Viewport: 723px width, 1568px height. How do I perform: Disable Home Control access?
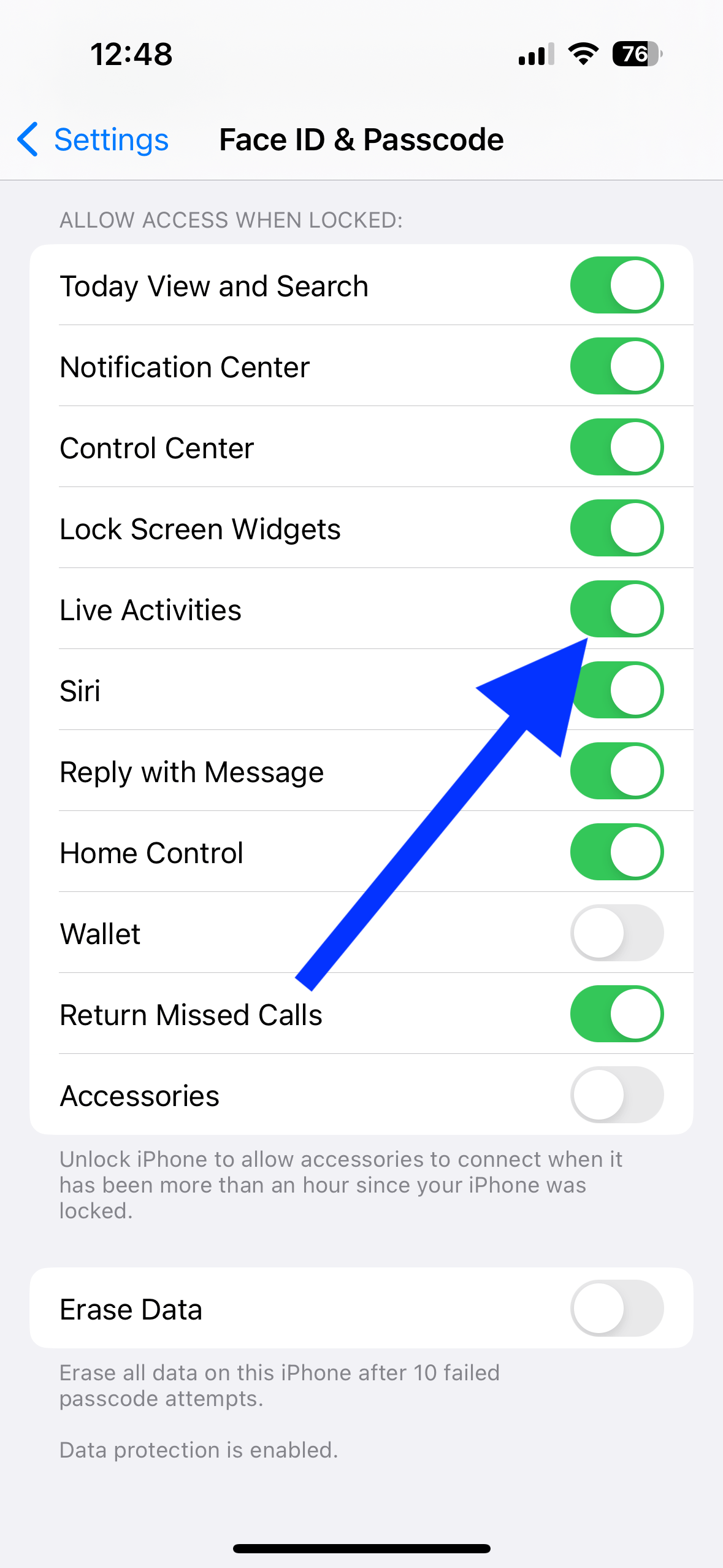[x=617, y=852]
